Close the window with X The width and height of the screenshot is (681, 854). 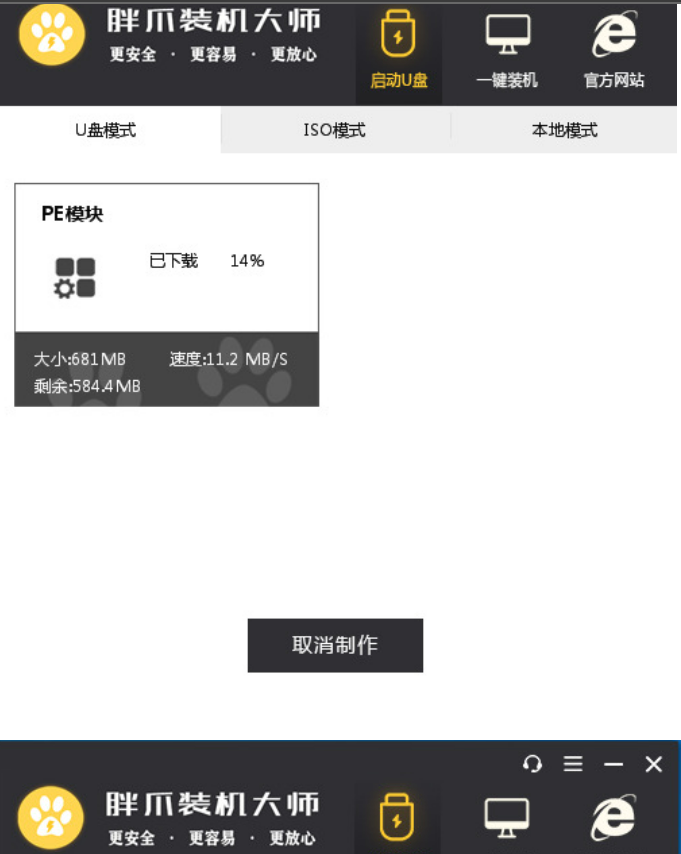(654, 764)
